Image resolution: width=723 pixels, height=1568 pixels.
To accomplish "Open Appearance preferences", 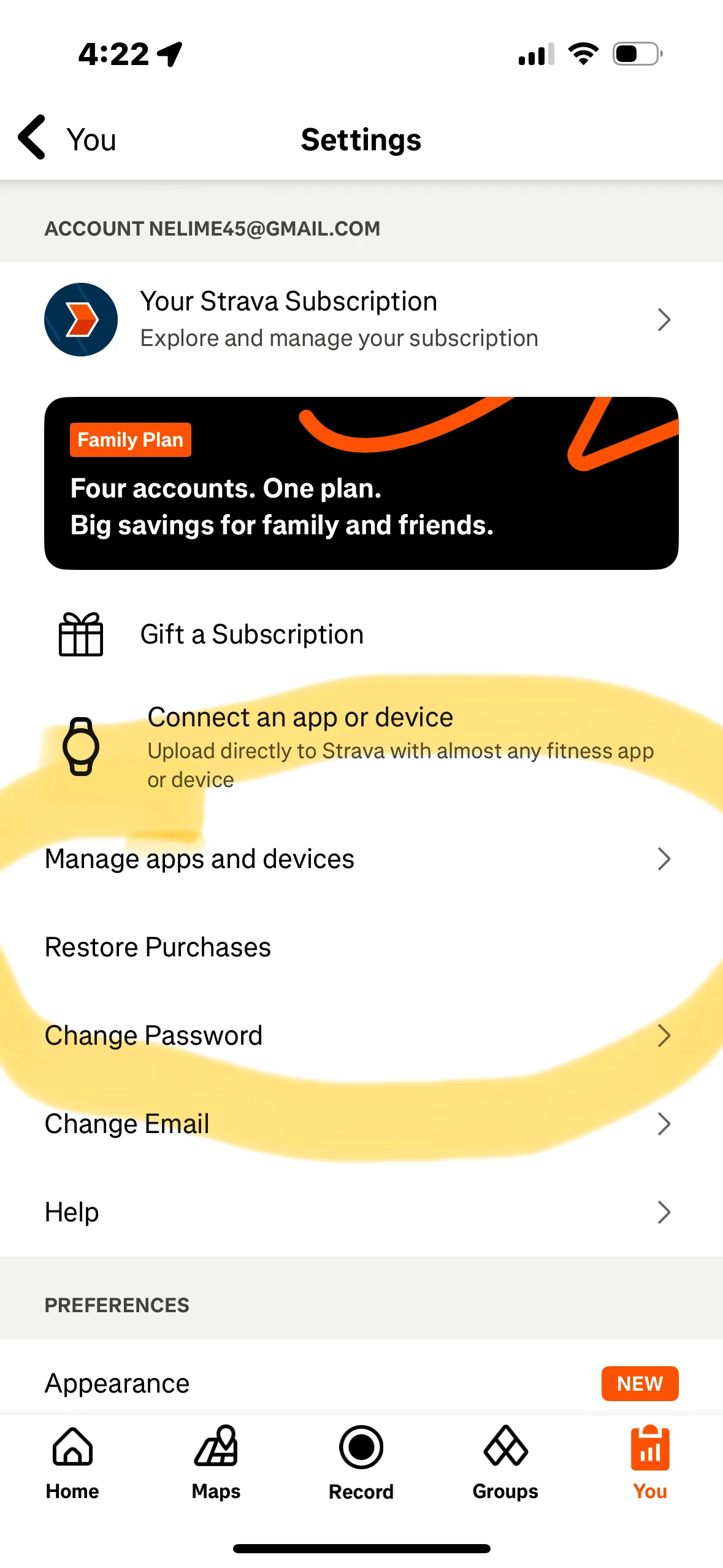I will coord(361,1383).
